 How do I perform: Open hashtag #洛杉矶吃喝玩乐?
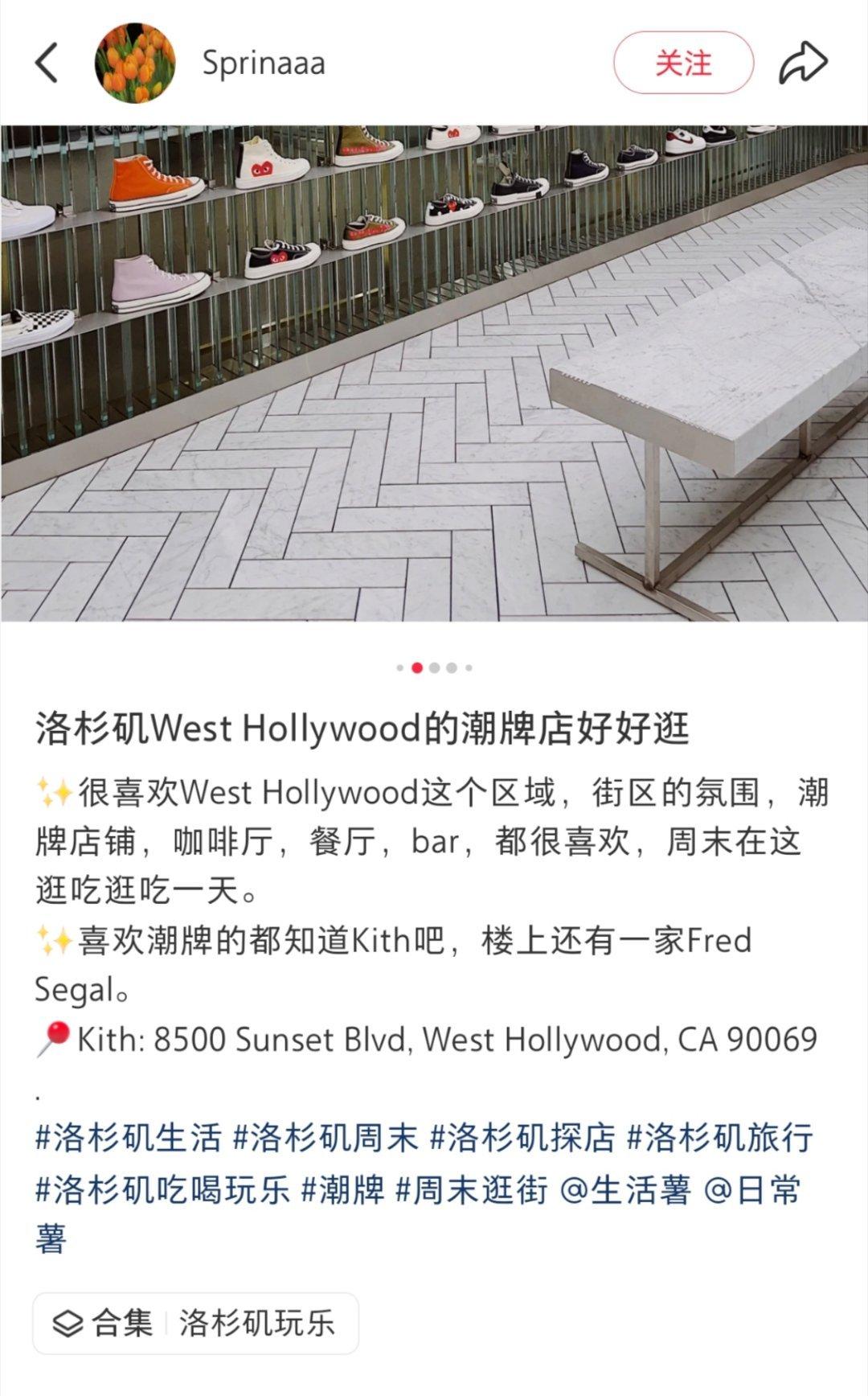pos(162,1189)
